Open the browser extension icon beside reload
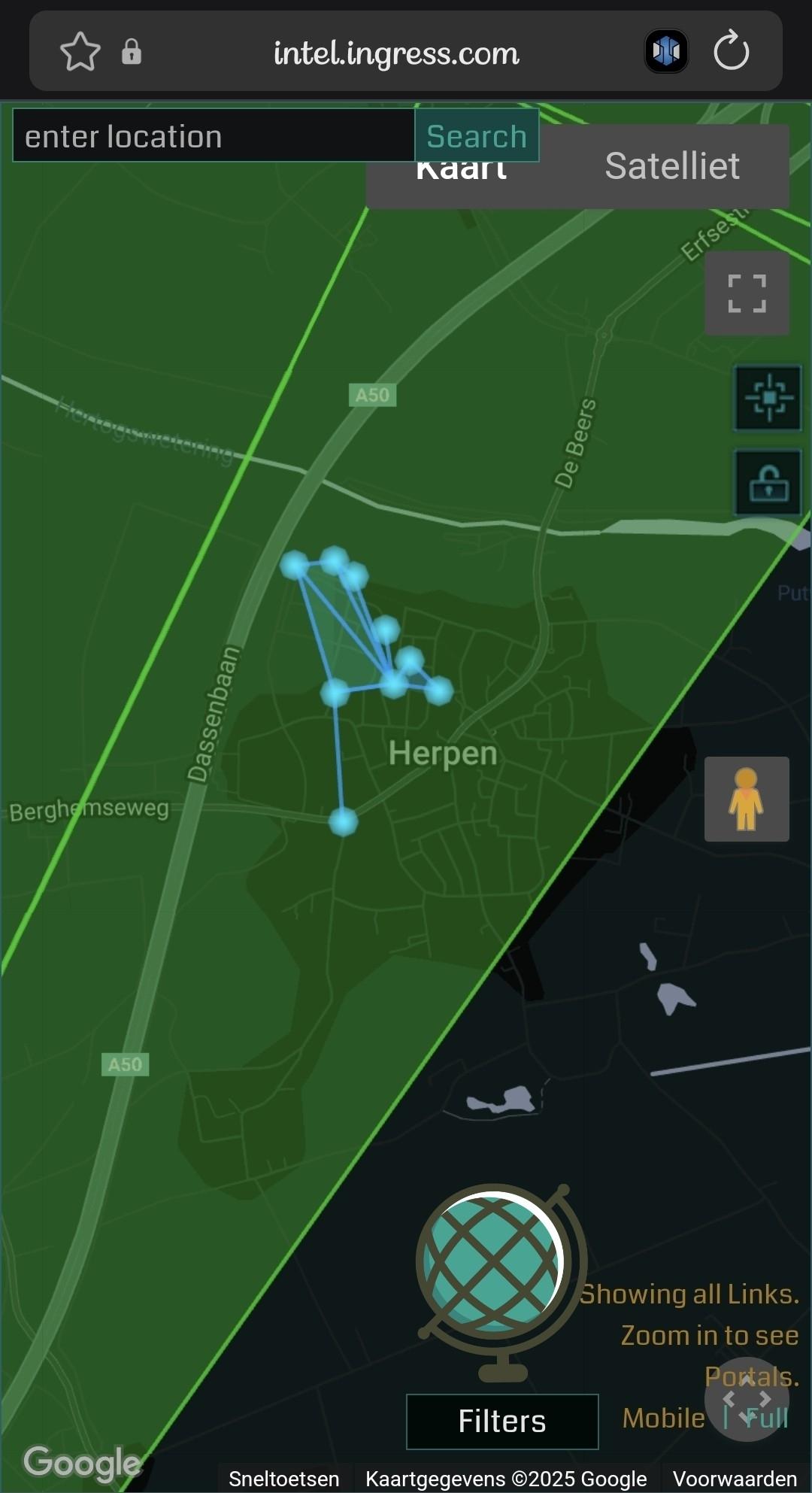 [666, 52]
